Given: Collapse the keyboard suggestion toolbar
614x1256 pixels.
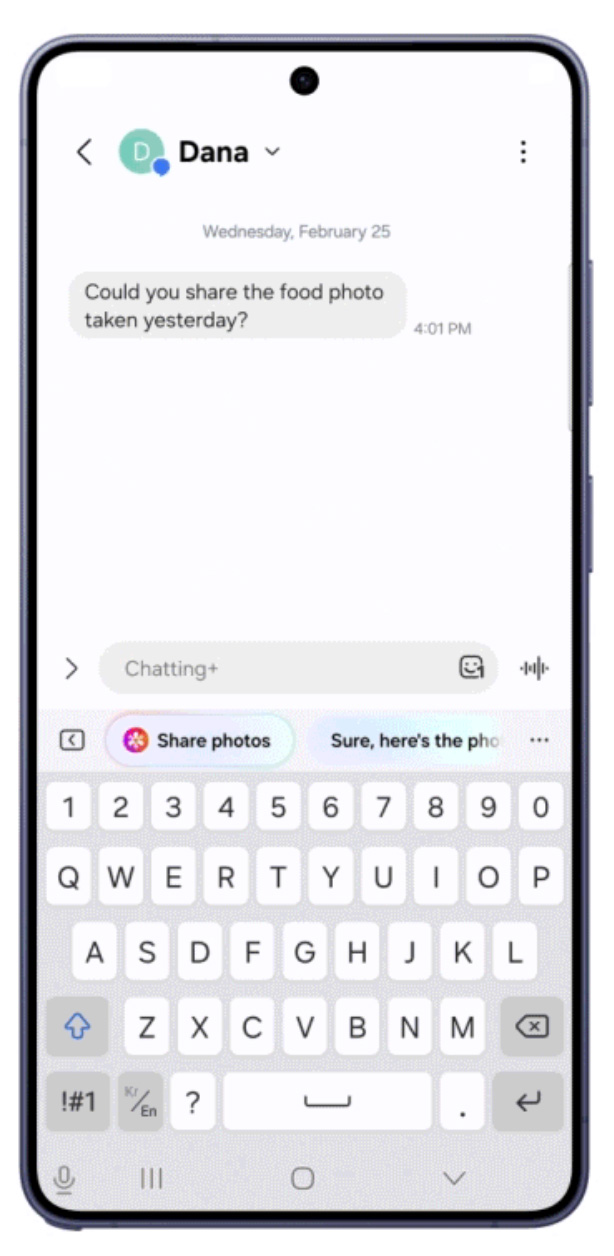Looking at the screenshot, I should click(71, 741).
